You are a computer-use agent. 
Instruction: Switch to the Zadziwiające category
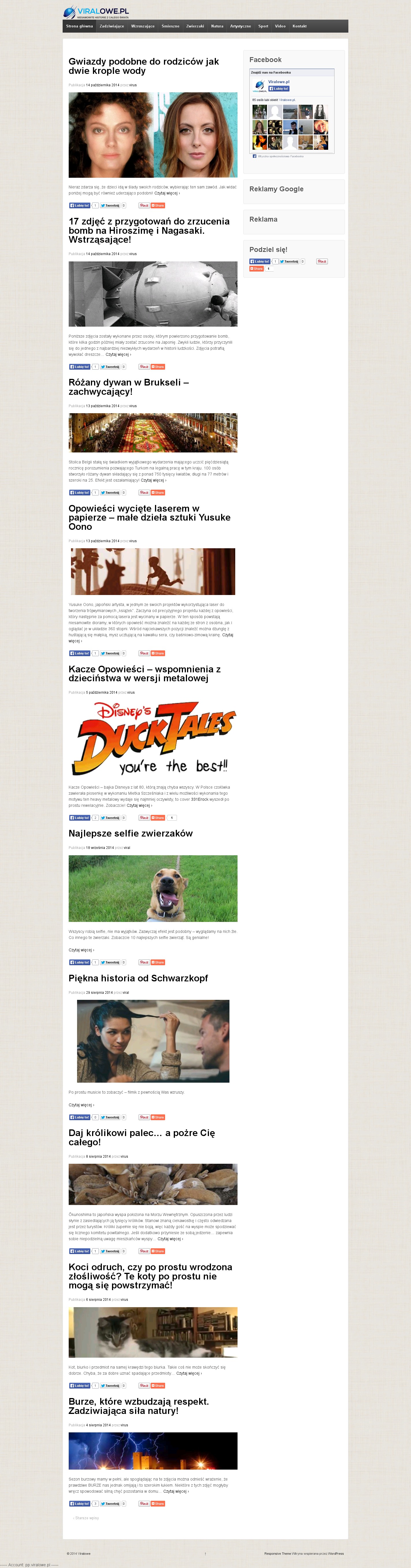click(x=111, y=26)
